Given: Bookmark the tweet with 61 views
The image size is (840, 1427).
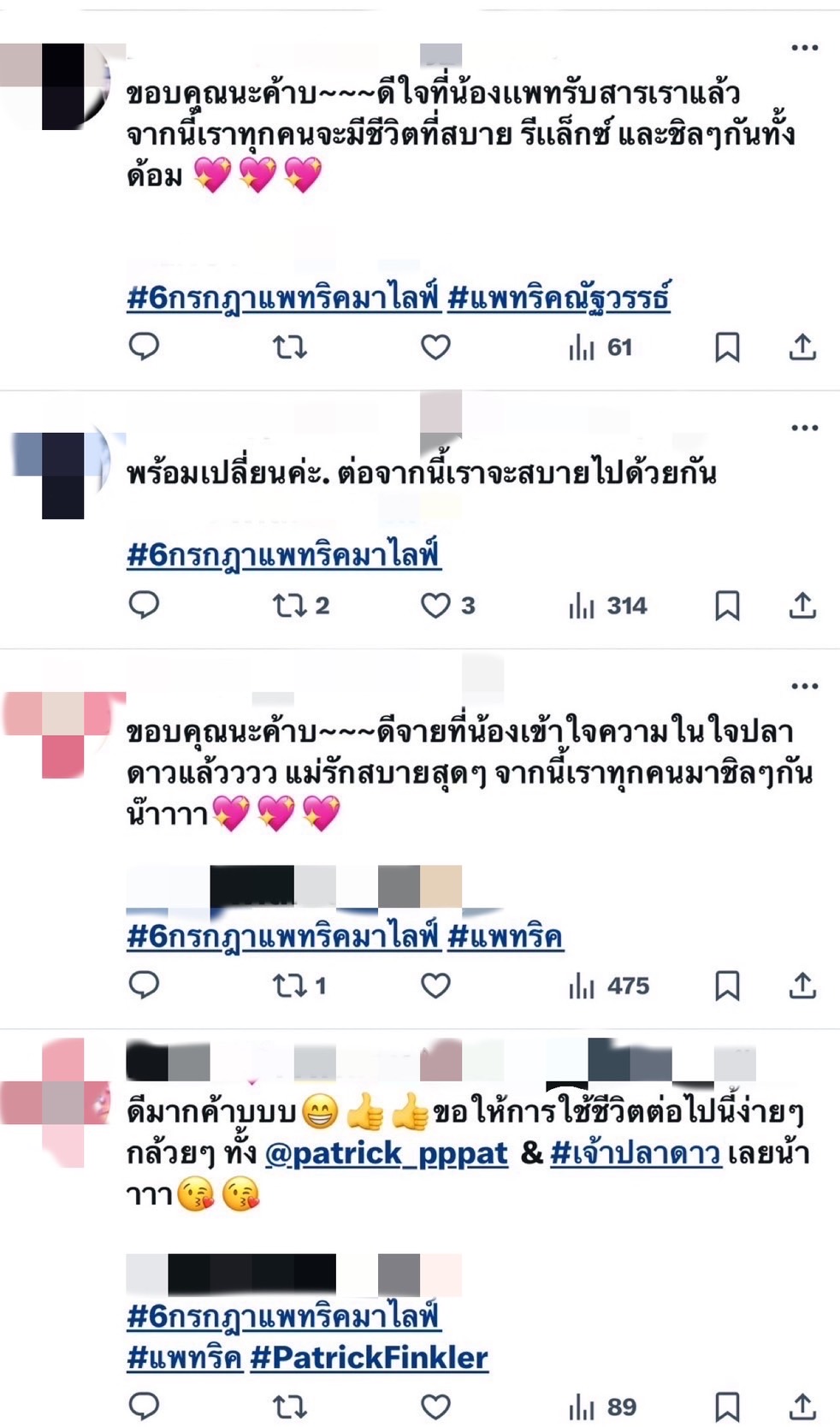Looking at the screenshot, I should (x=727, y=347).
